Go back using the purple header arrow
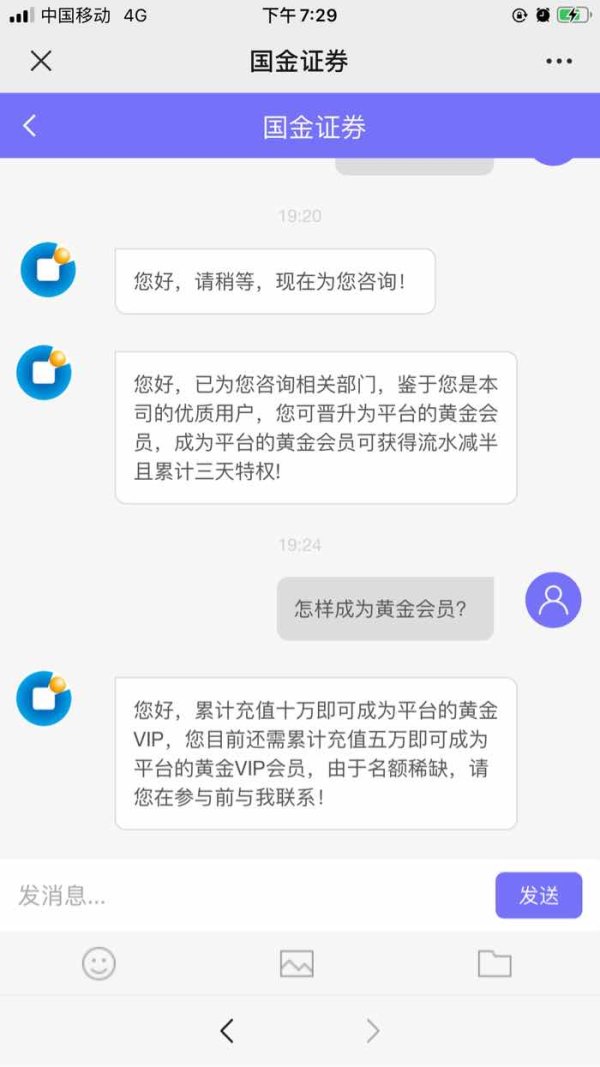 pyautogui.click(x=29, y=126)
